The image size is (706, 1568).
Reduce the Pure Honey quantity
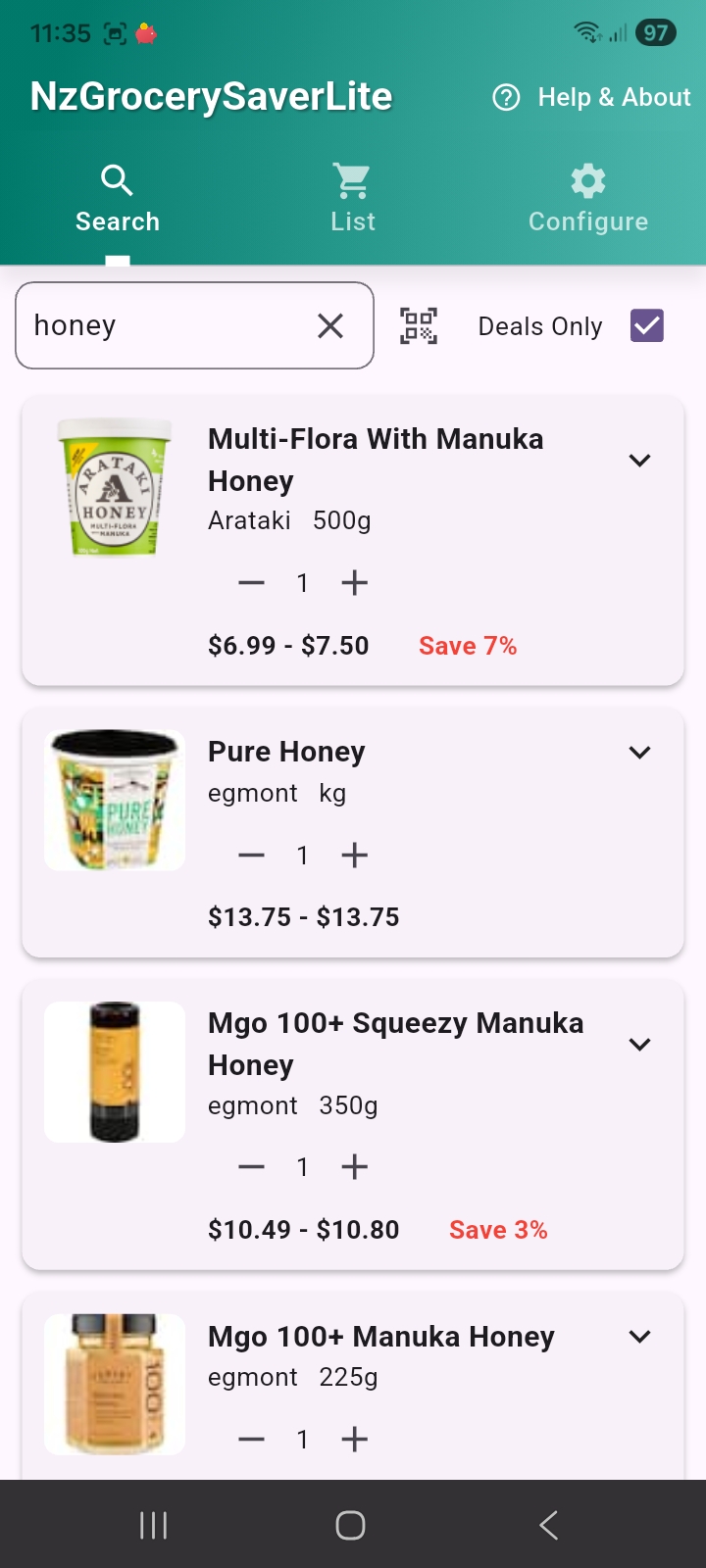[251, 856]
